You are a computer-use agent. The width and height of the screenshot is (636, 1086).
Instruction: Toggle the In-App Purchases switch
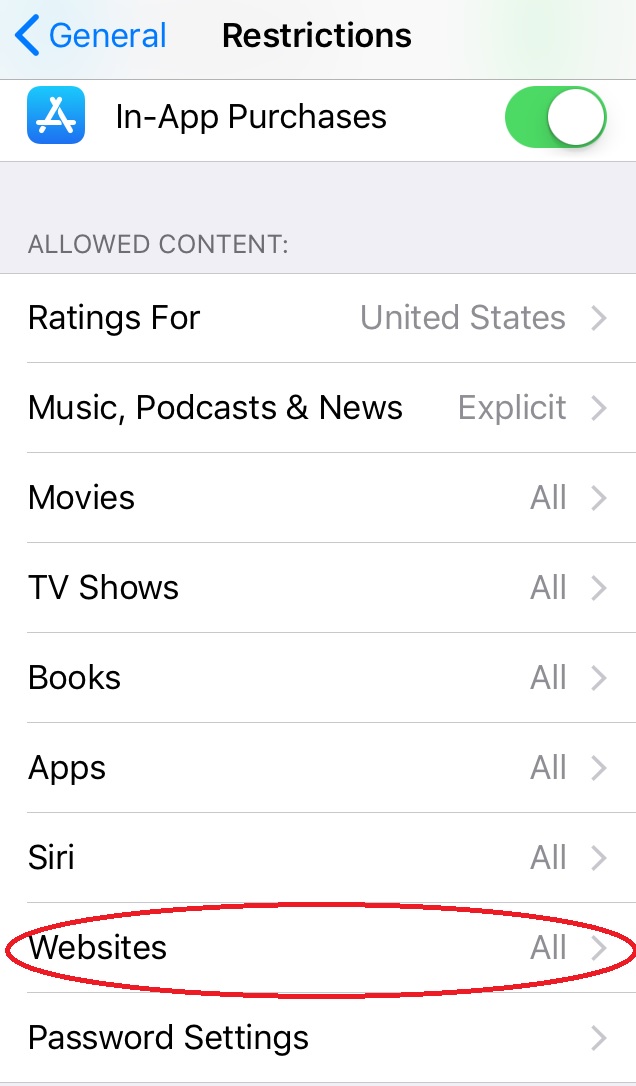556,116
